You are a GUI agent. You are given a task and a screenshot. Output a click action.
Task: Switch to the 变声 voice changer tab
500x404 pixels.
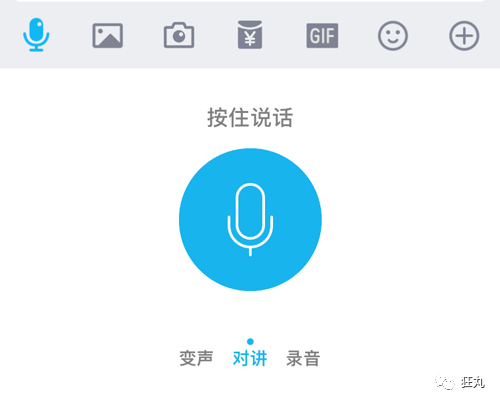point(196,358)
